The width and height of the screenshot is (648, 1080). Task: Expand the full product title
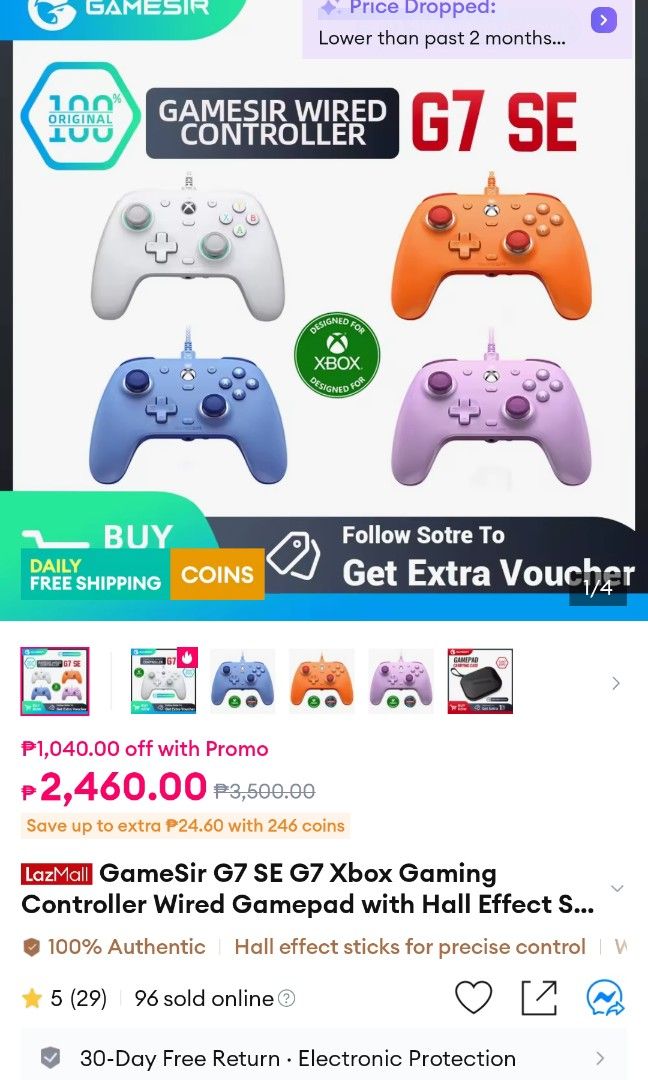coord(617,888)
